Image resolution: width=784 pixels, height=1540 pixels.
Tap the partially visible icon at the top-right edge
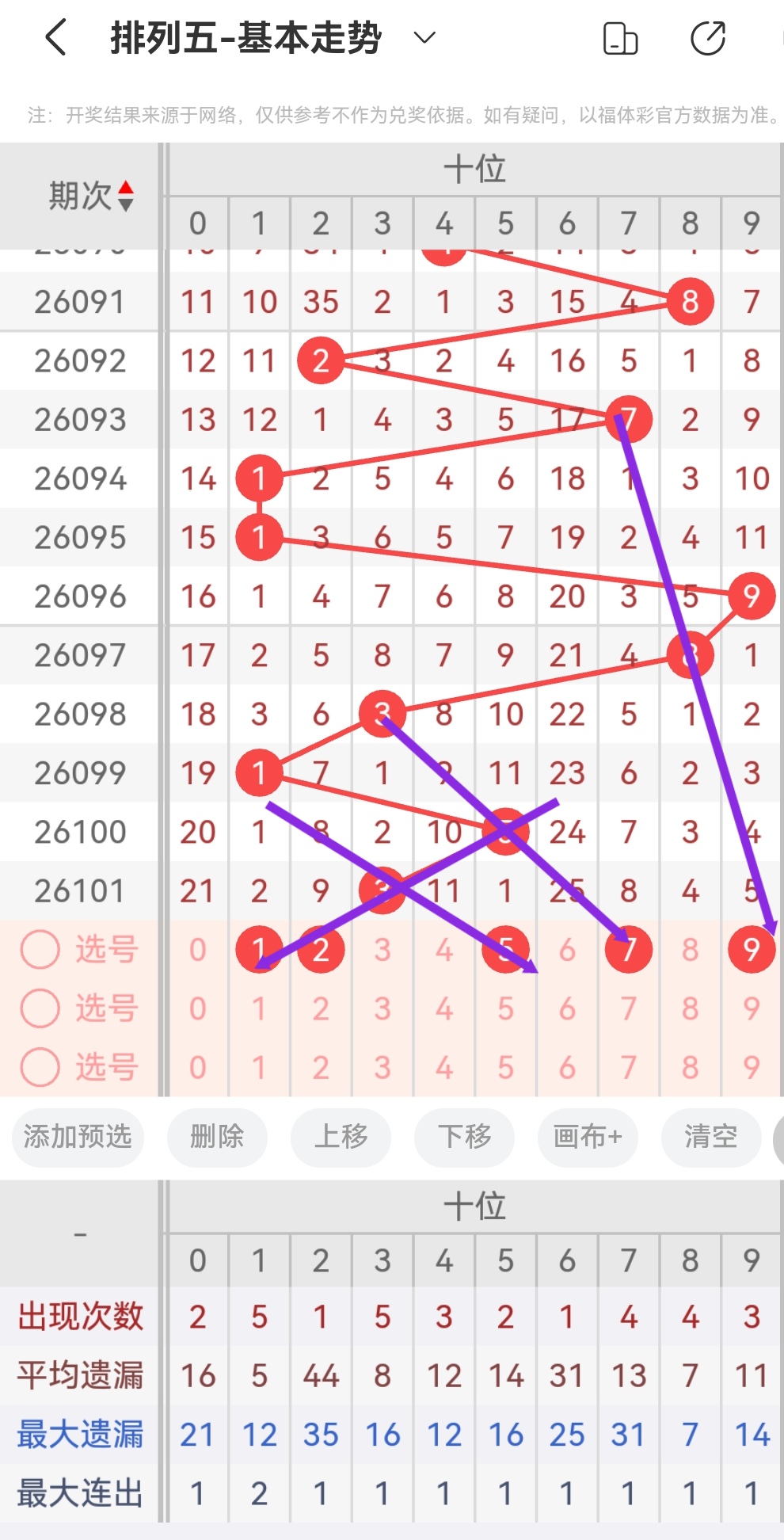780,36
